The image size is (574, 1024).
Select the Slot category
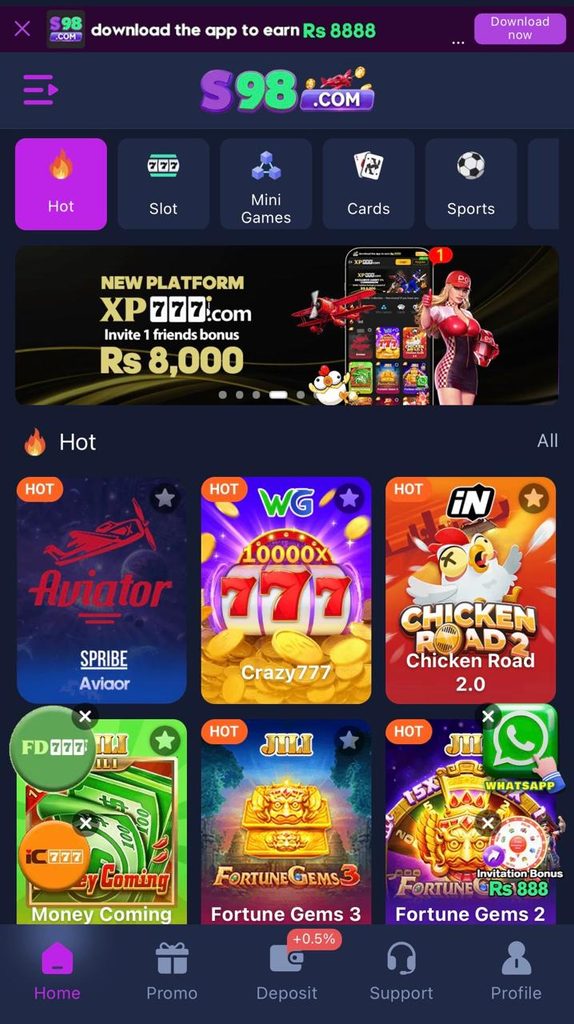(163, 184)
